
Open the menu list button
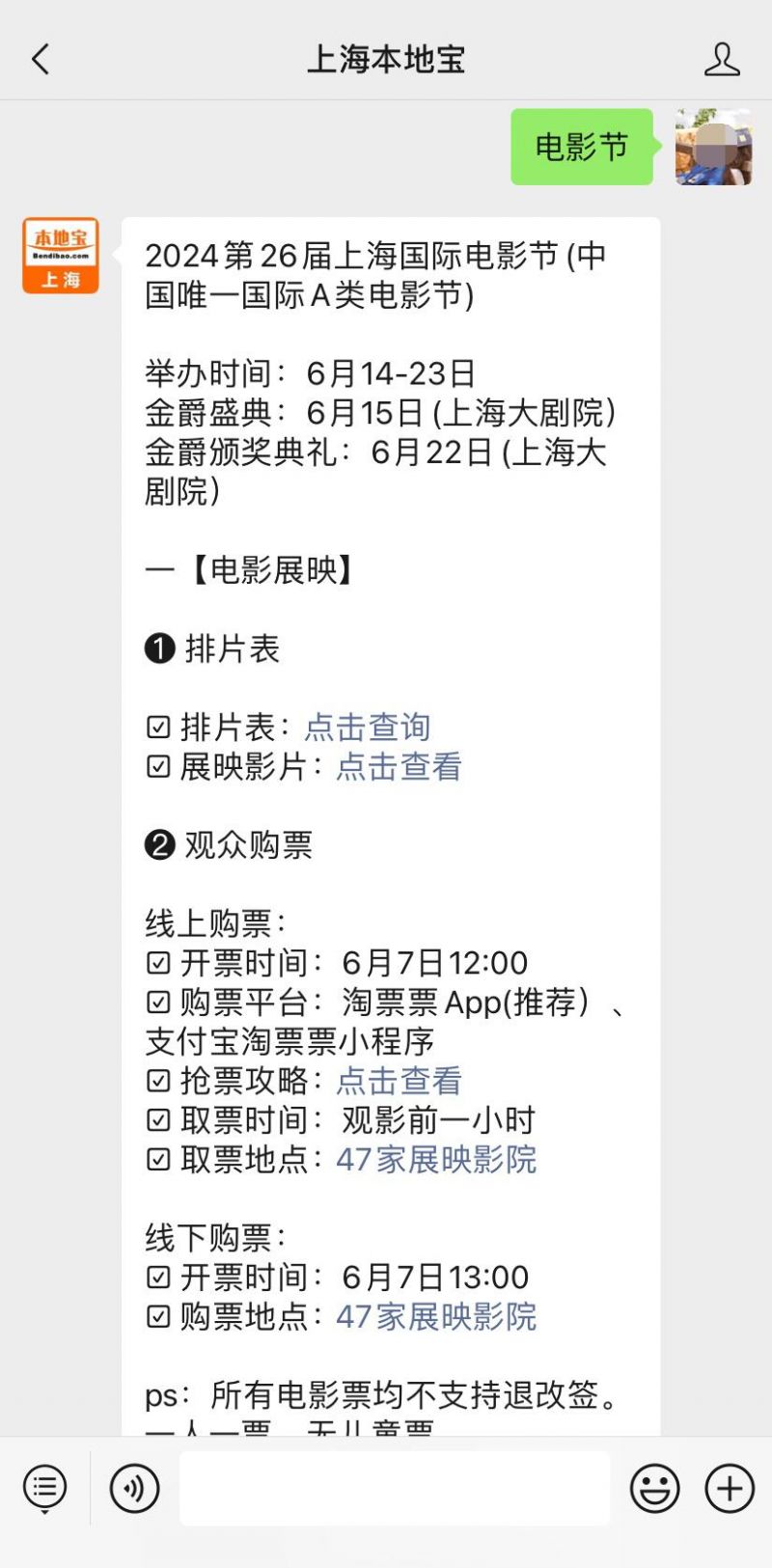click(x=45, y=1489)
